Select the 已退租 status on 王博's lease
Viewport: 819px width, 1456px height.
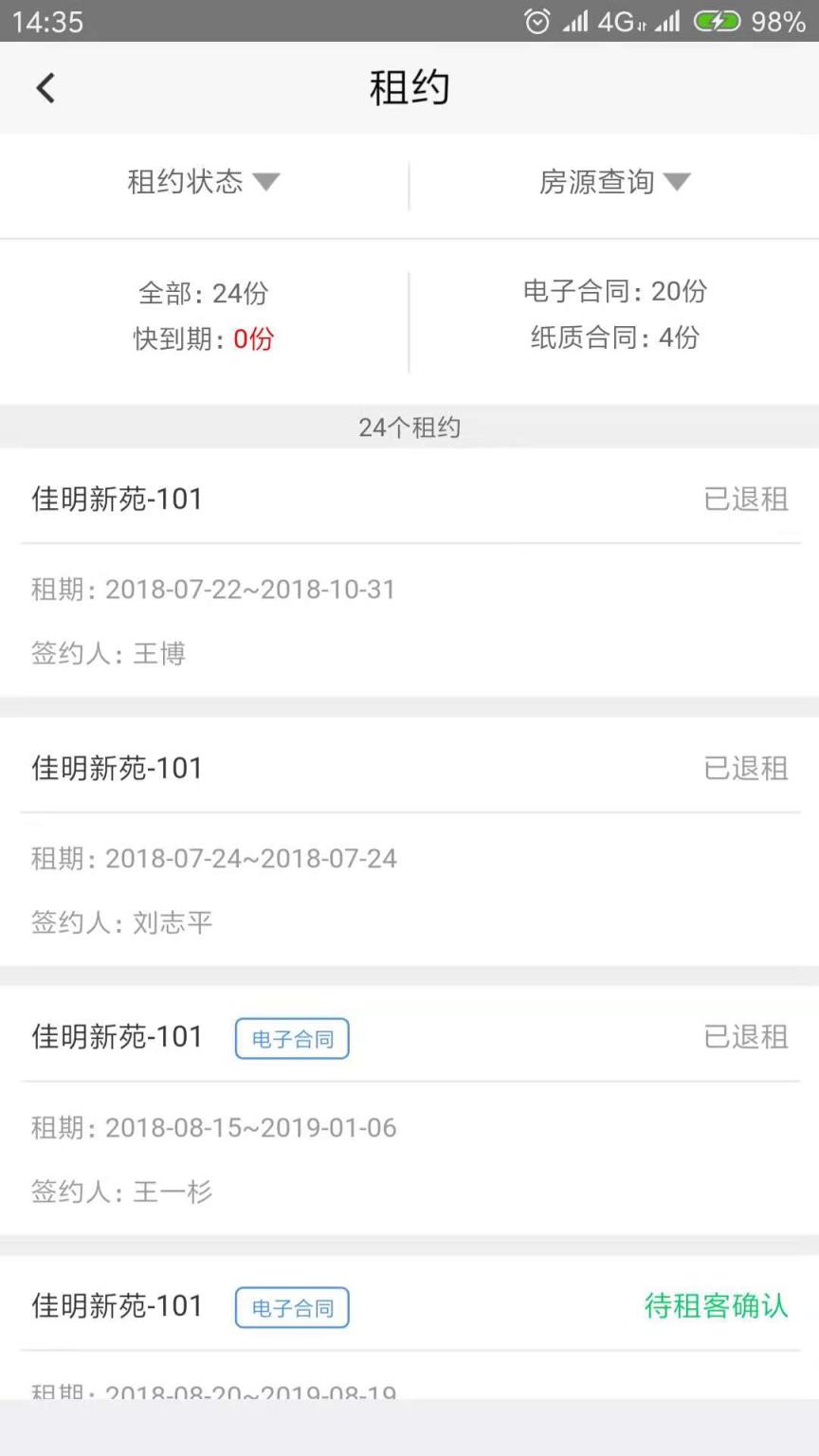[x=745, y=500]
